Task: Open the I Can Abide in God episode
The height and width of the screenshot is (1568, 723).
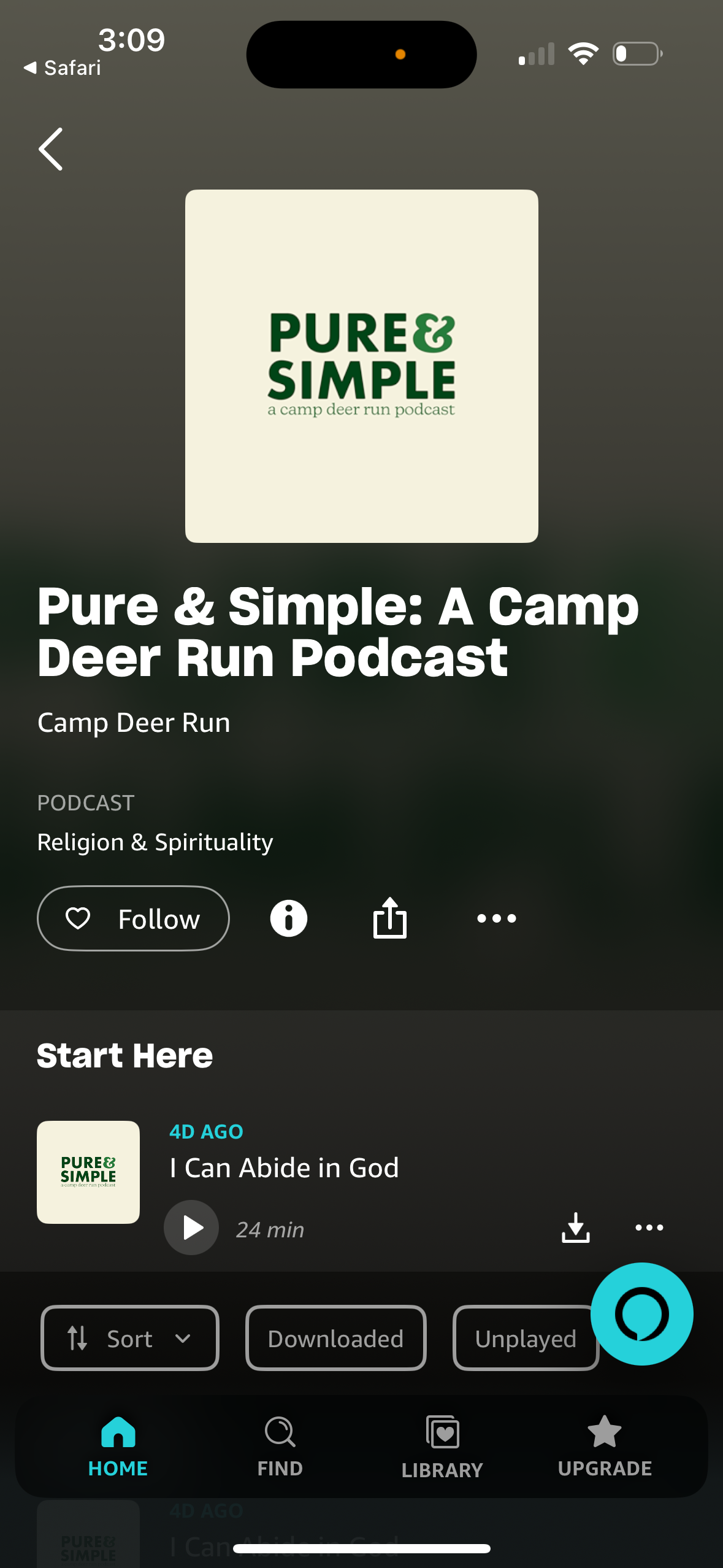Action: 285,1167
